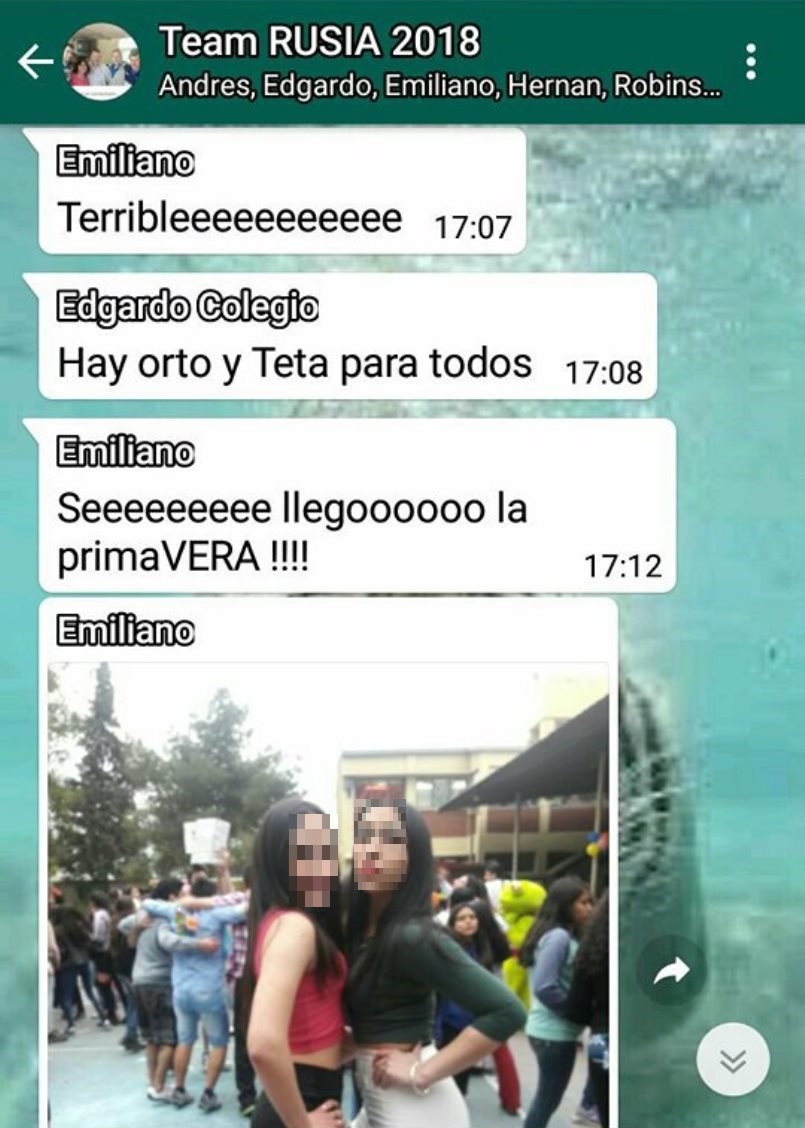Open the overflow menu

tap(750, 62)
